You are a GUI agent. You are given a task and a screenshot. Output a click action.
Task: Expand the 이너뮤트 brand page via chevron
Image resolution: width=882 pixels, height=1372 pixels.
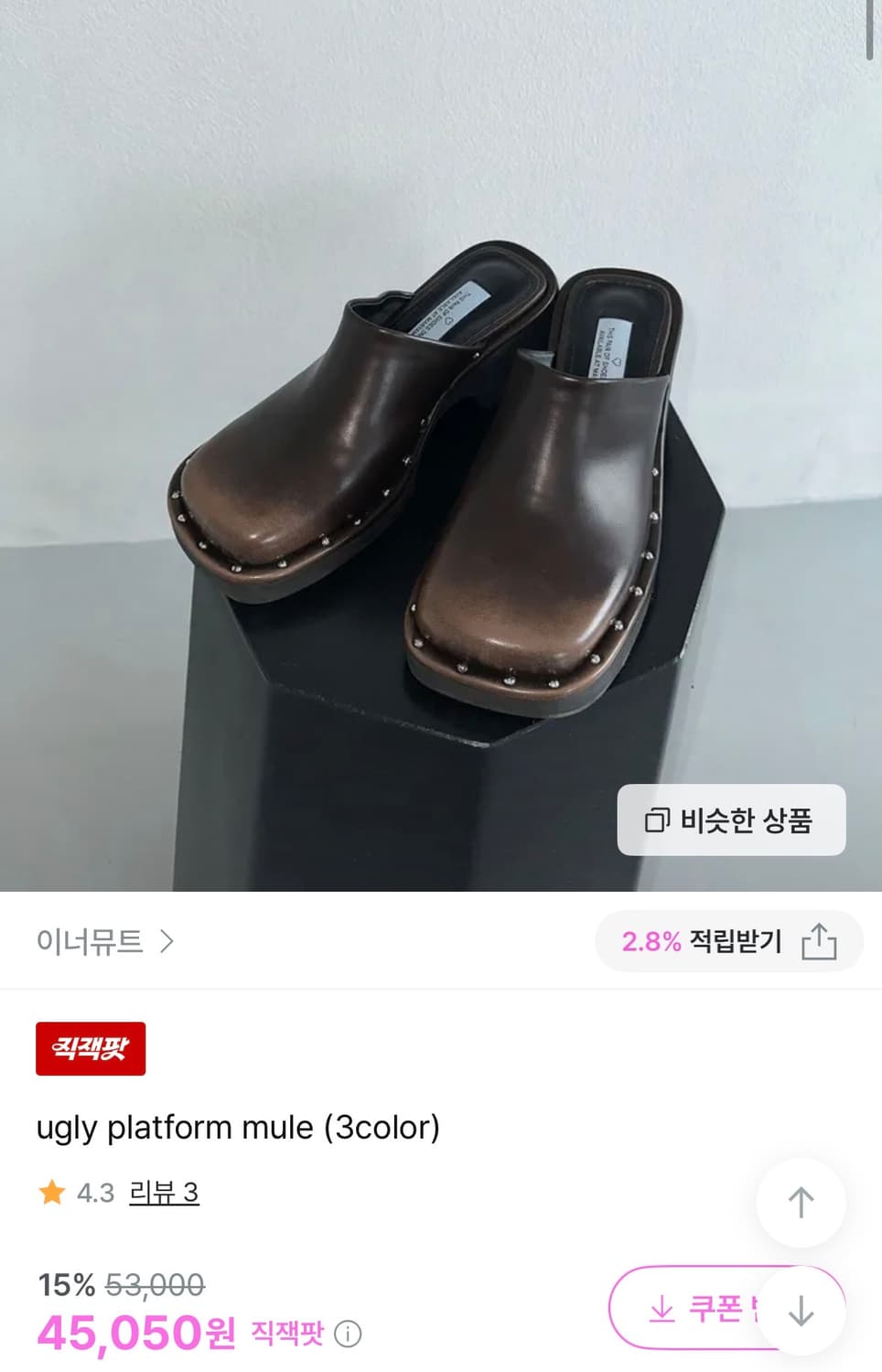(167, 940)
